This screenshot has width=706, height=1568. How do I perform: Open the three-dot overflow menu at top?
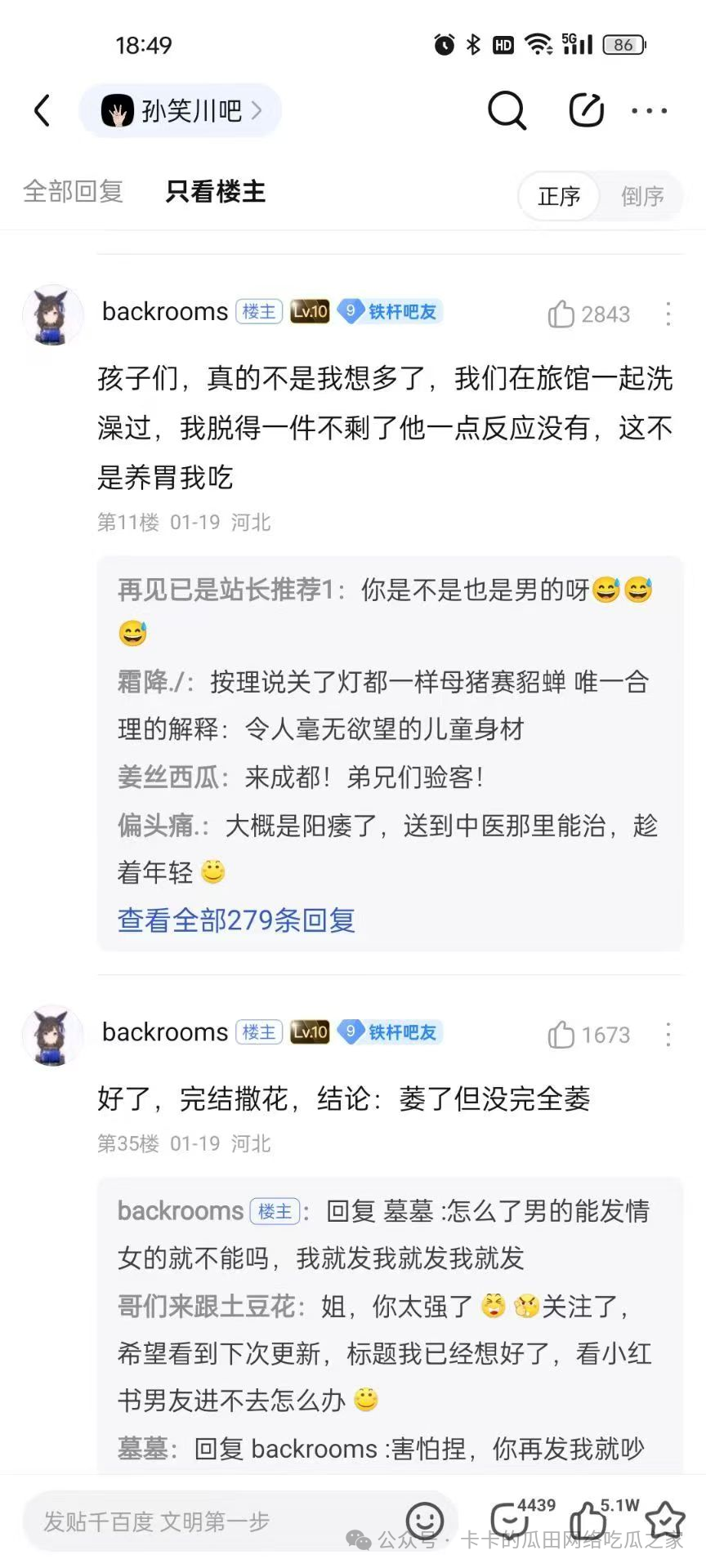pyautogui.click(x=650, y=110)
